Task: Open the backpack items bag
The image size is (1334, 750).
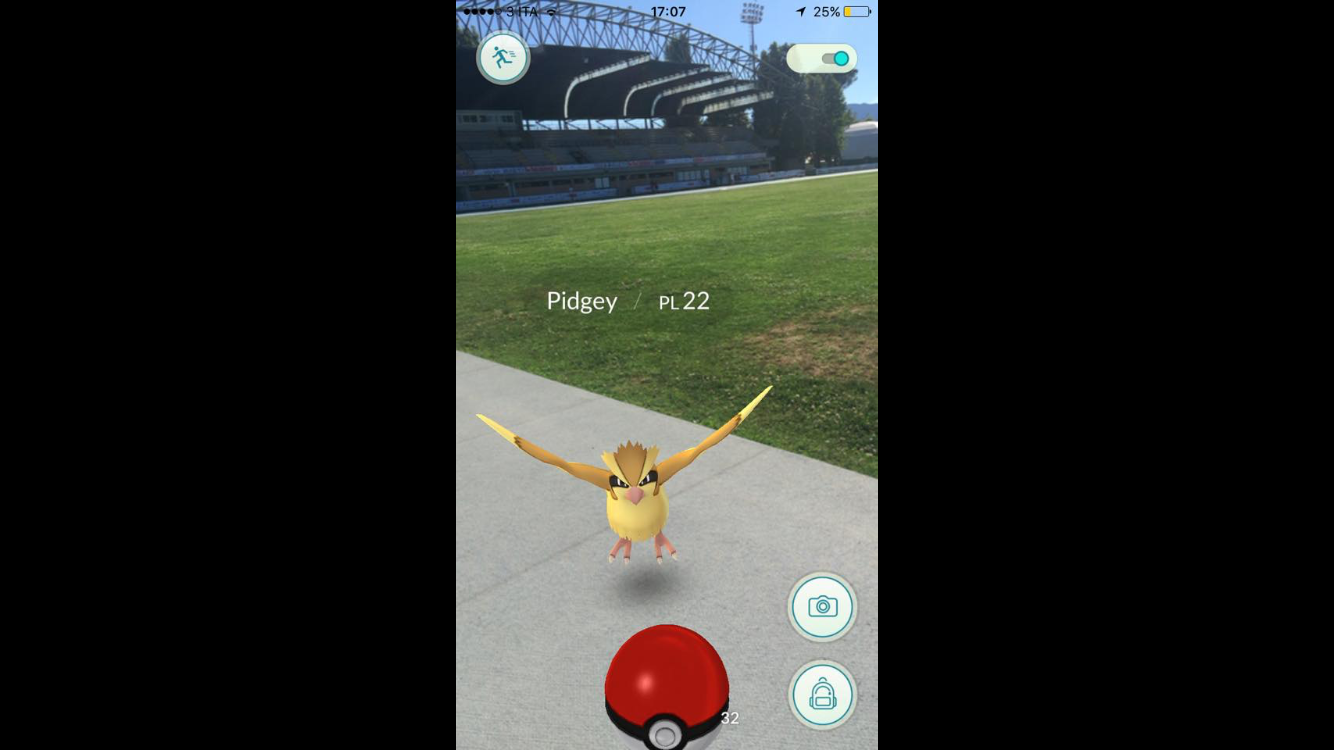Action: pyautogui.click(x=822, y=694)
